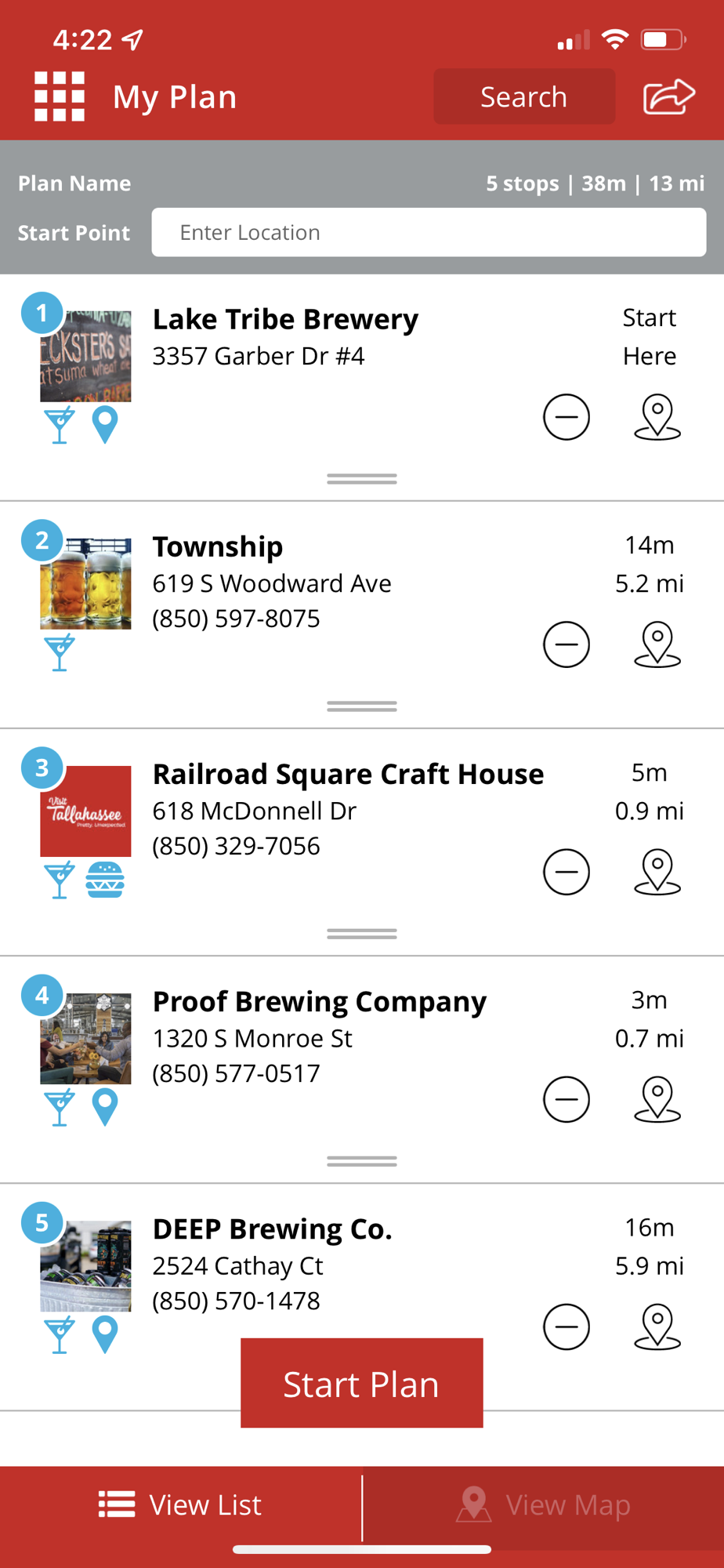Show Township on the map
This screenshot has width=724, height=1568.
(657, 644)
